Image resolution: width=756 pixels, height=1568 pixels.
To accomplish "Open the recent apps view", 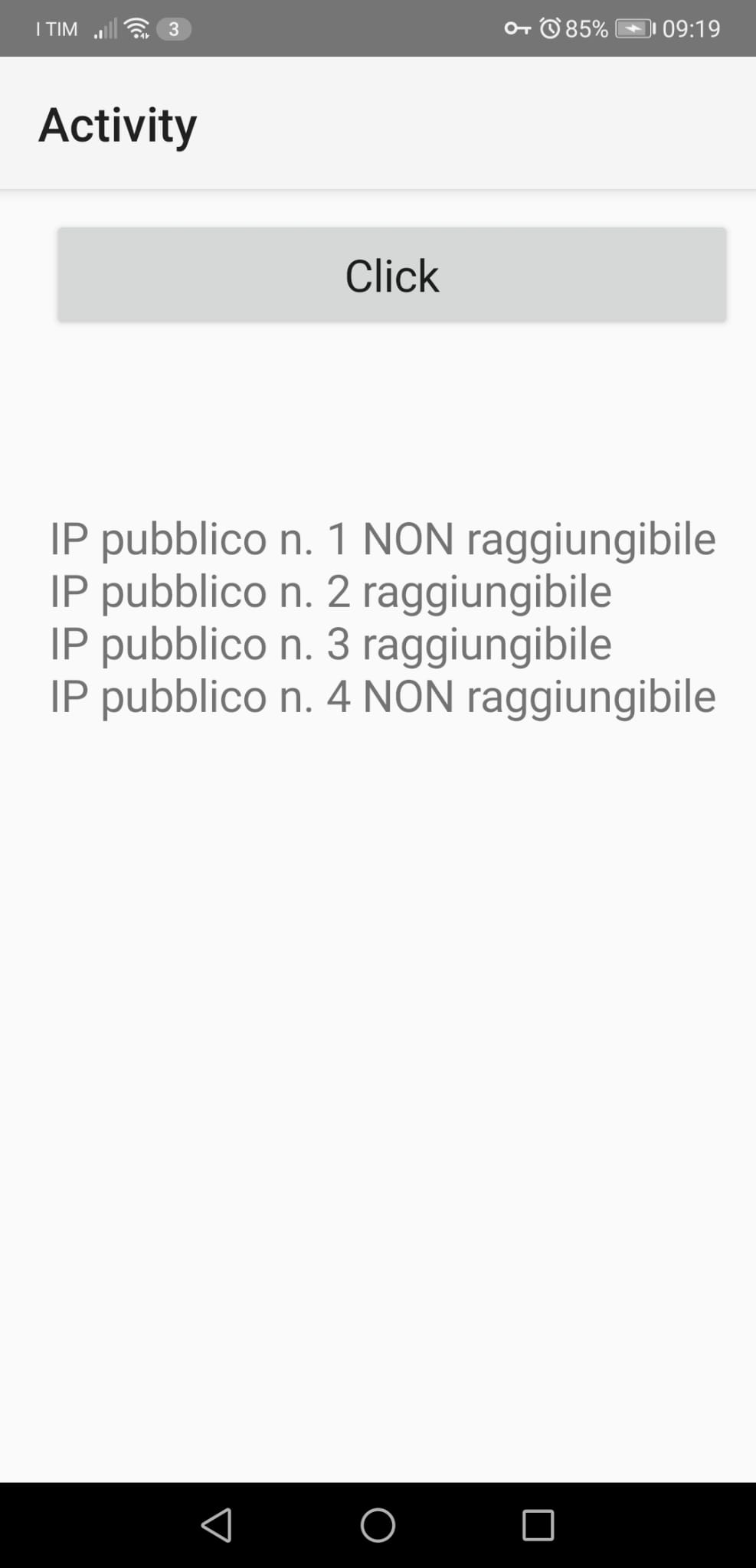I will tap(538, 1524).
